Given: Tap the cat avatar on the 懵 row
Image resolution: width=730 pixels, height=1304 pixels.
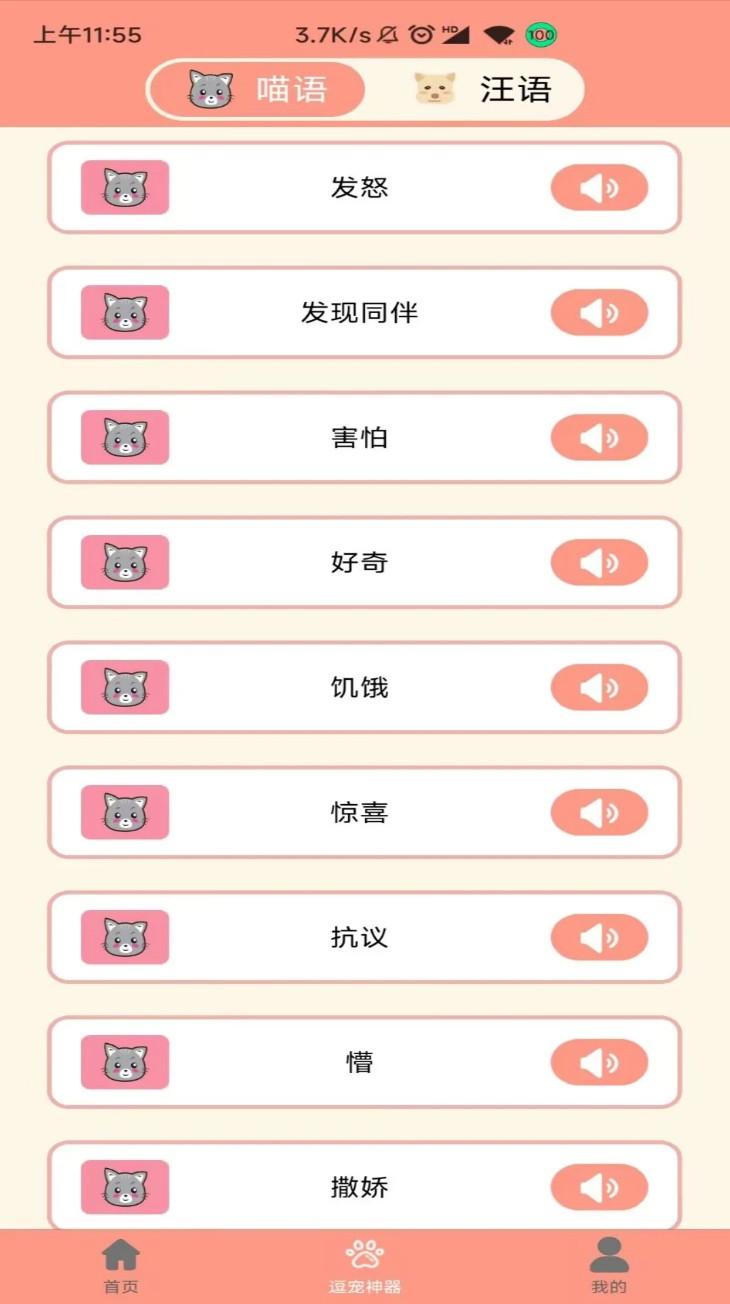Looking at the screenshot, I should pyautogui.click(x=124, y=1062).
